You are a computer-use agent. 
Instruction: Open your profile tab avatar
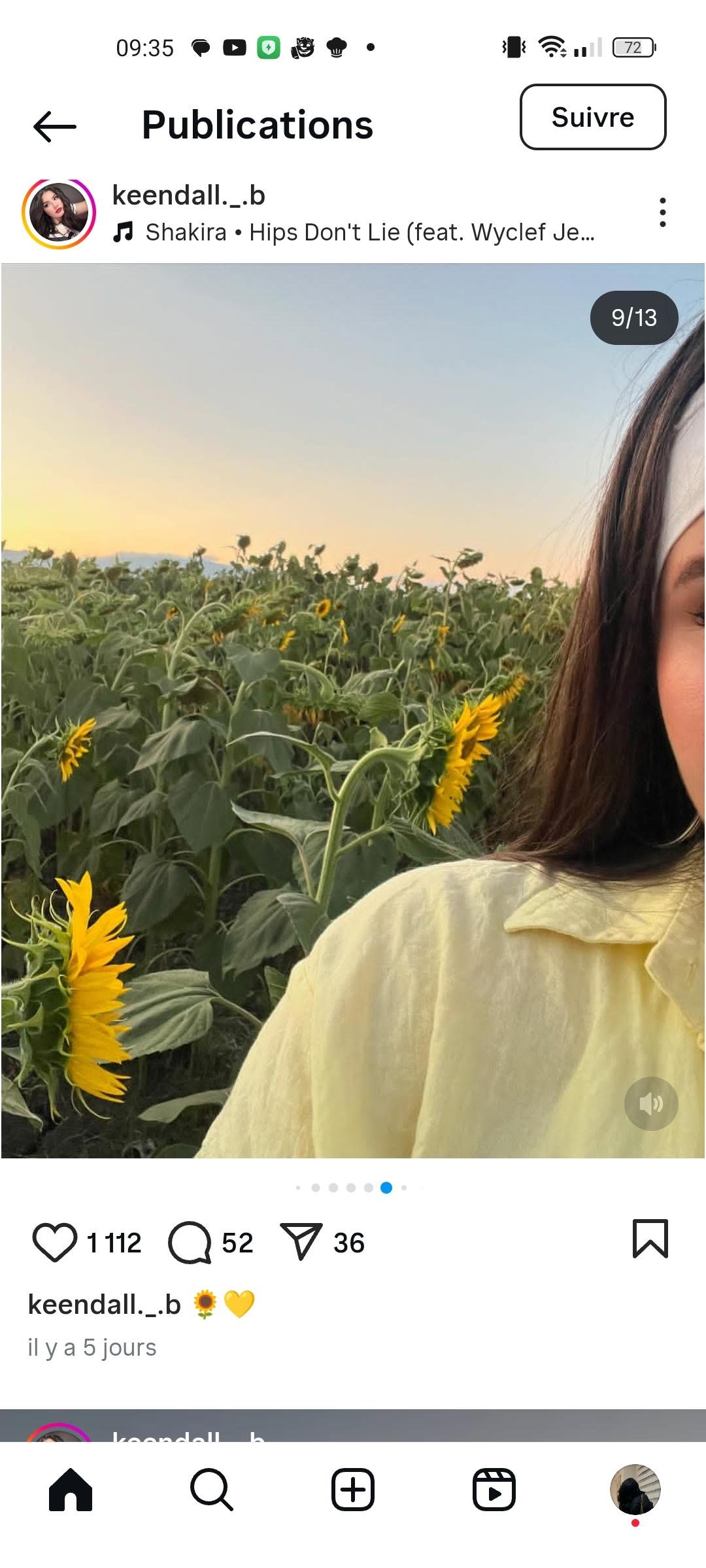click(x=635, y=1489)
